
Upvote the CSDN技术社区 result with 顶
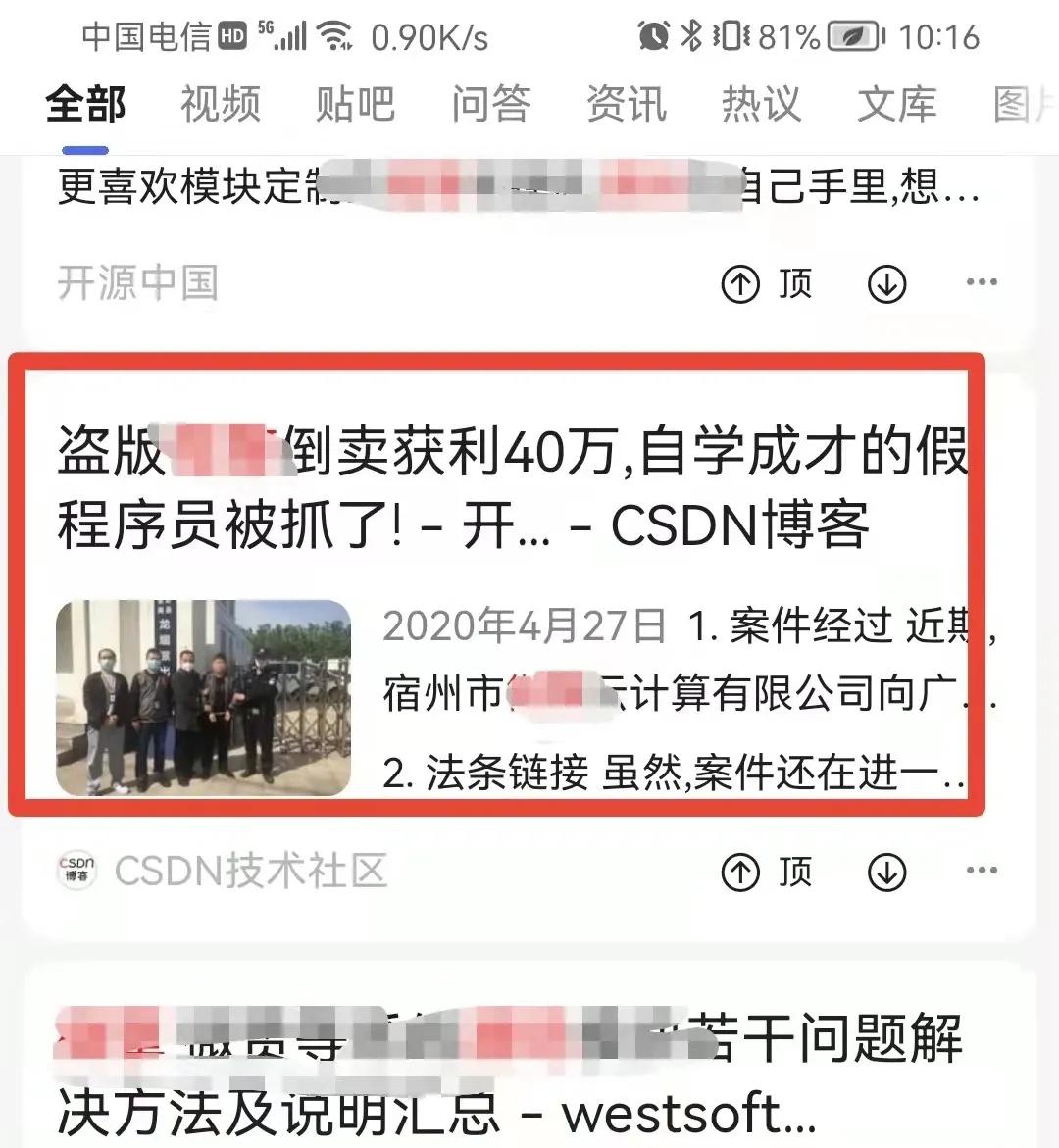tap(767, 872)
